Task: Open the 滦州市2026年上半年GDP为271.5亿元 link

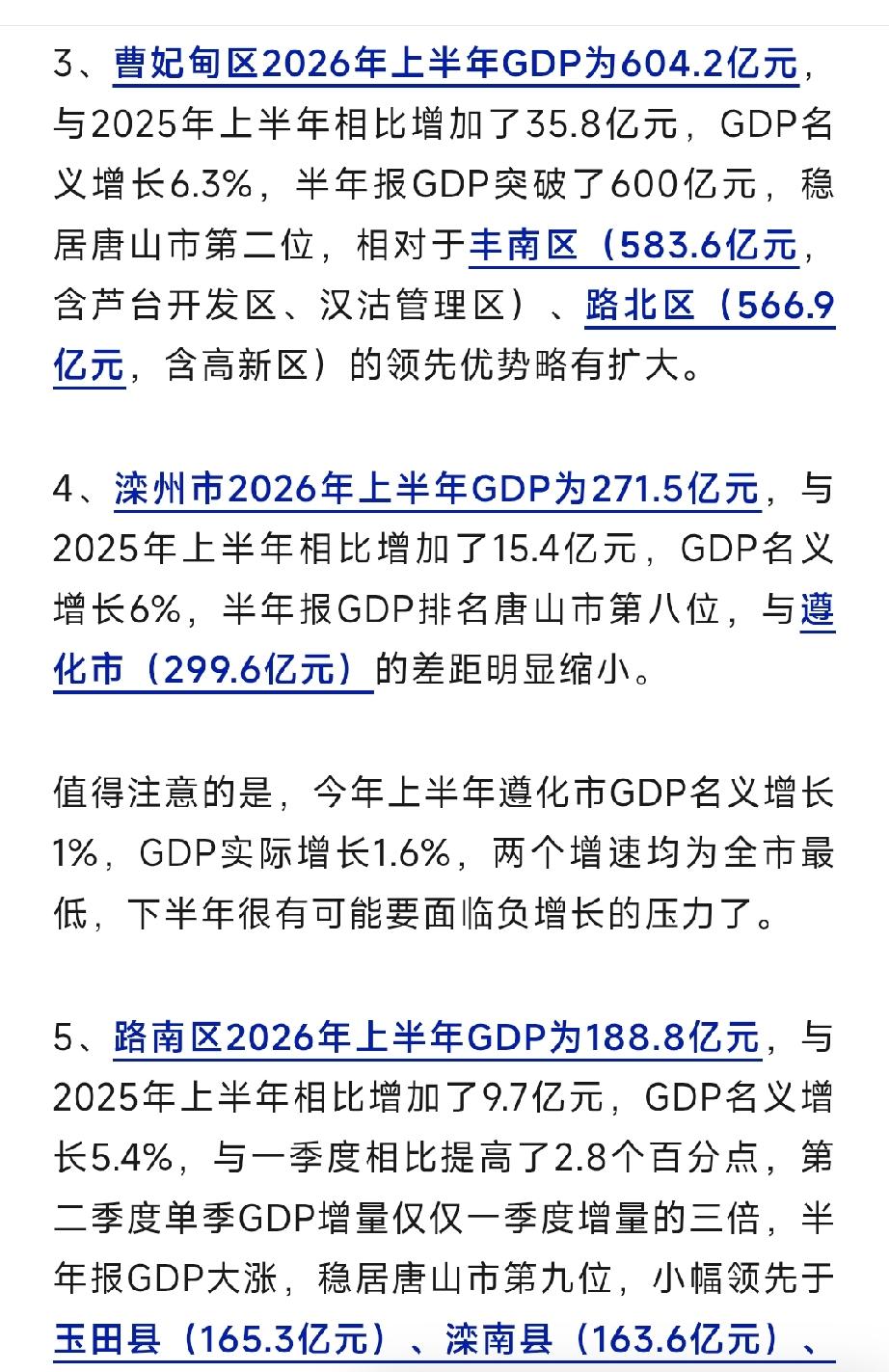Action: tap(437, 490)
